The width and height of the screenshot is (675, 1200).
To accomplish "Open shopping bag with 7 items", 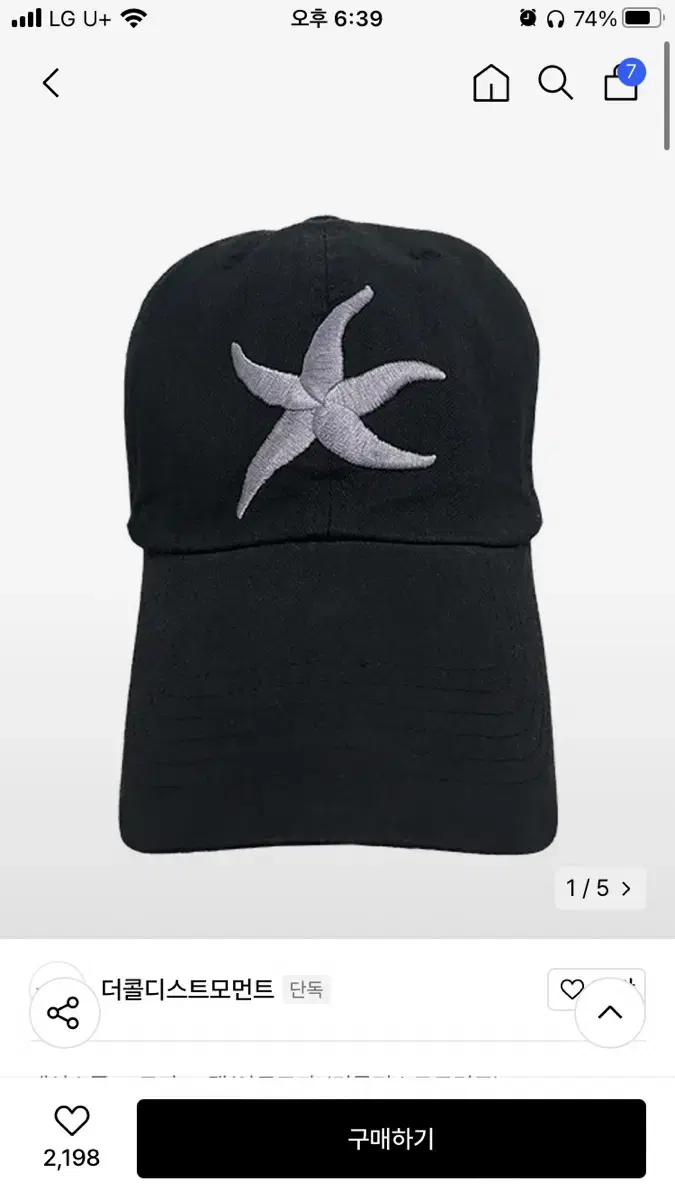I will pos(623,81).
